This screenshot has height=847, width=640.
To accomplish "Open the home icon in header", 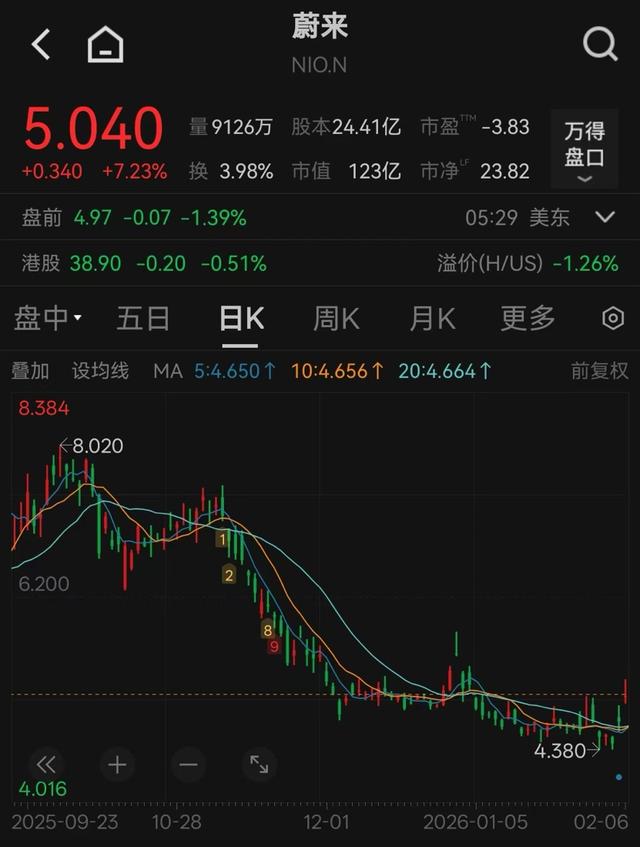I will (x=105, y=45).
